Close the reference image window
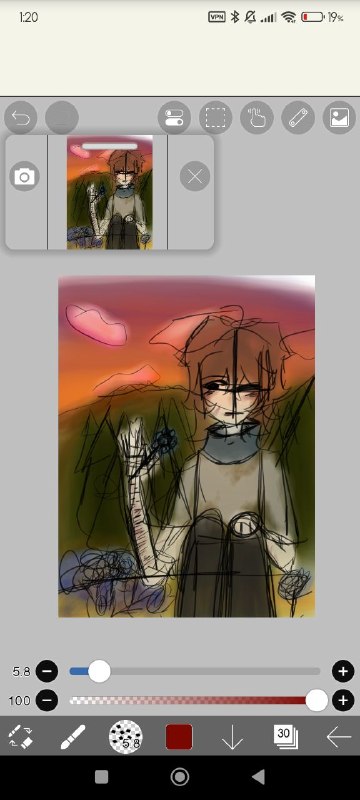Viewport: 360px width, 800px height. pos(195,177)
